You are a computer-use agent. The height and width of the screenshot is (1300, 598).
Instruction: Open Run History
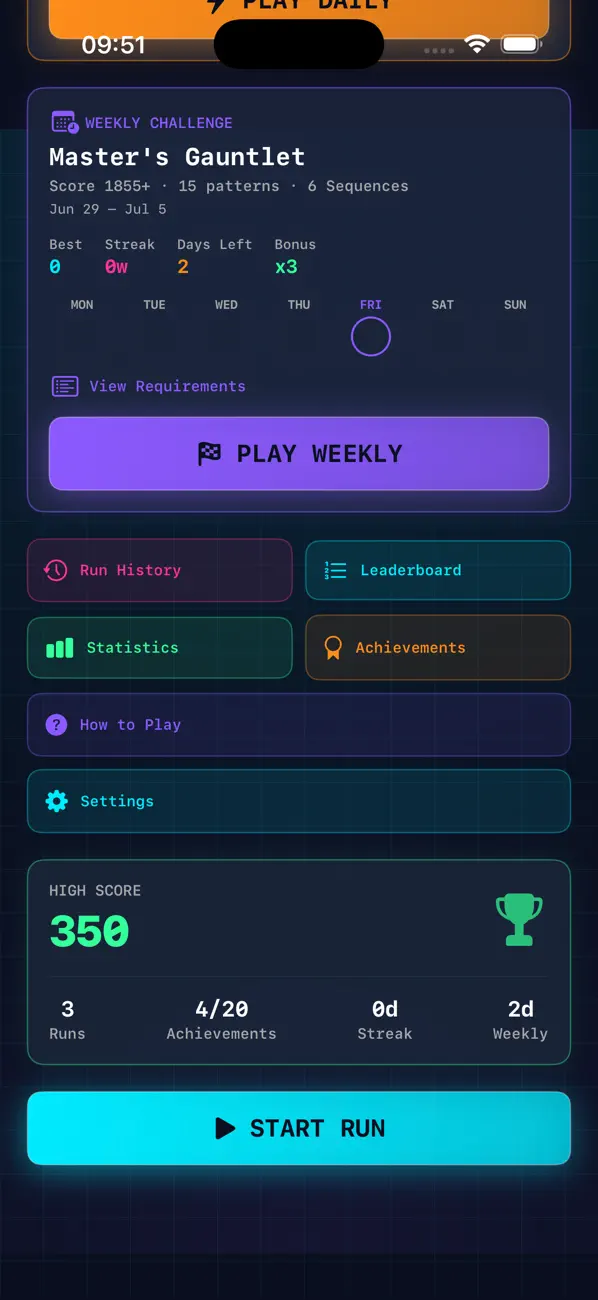[160, 570]
